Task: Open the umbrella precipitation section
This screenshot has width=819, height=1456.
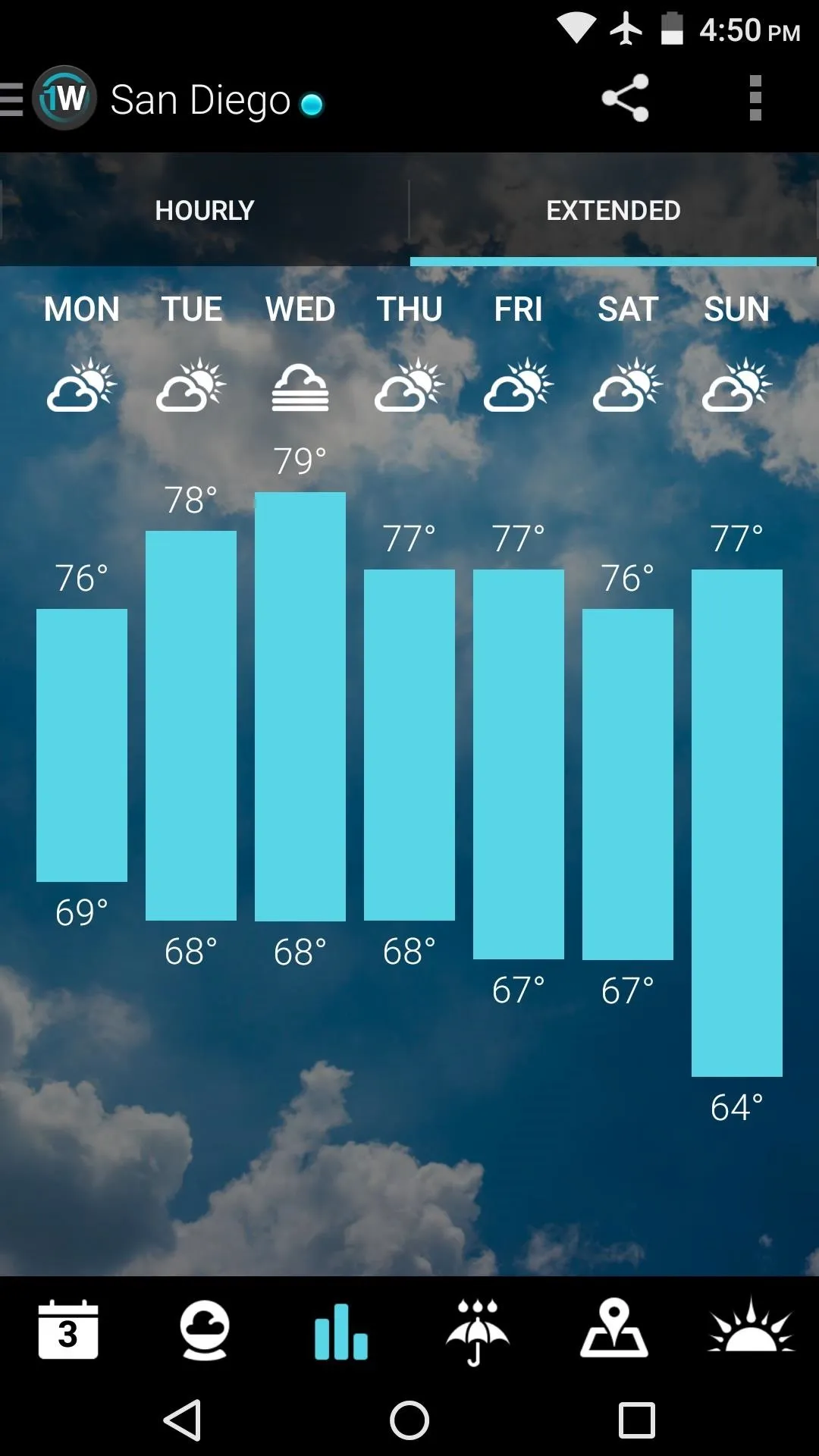Action: coord(478,1332)
